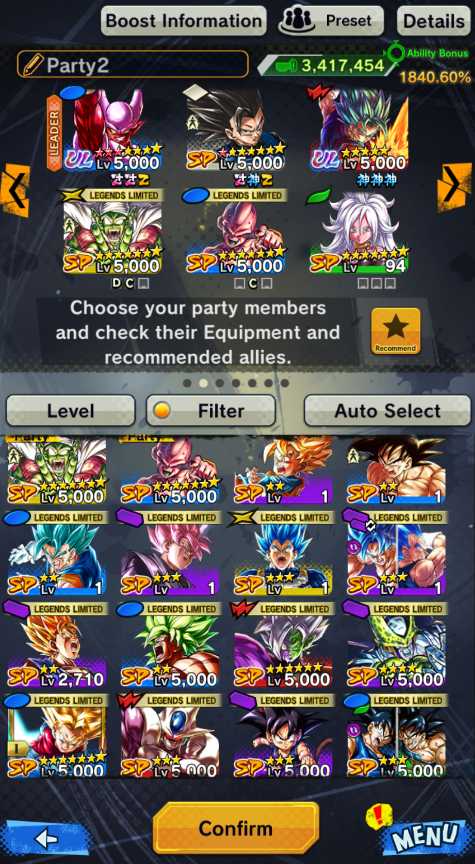Tap Auto Select
The image size is (475, 864).
pos(387,411)
